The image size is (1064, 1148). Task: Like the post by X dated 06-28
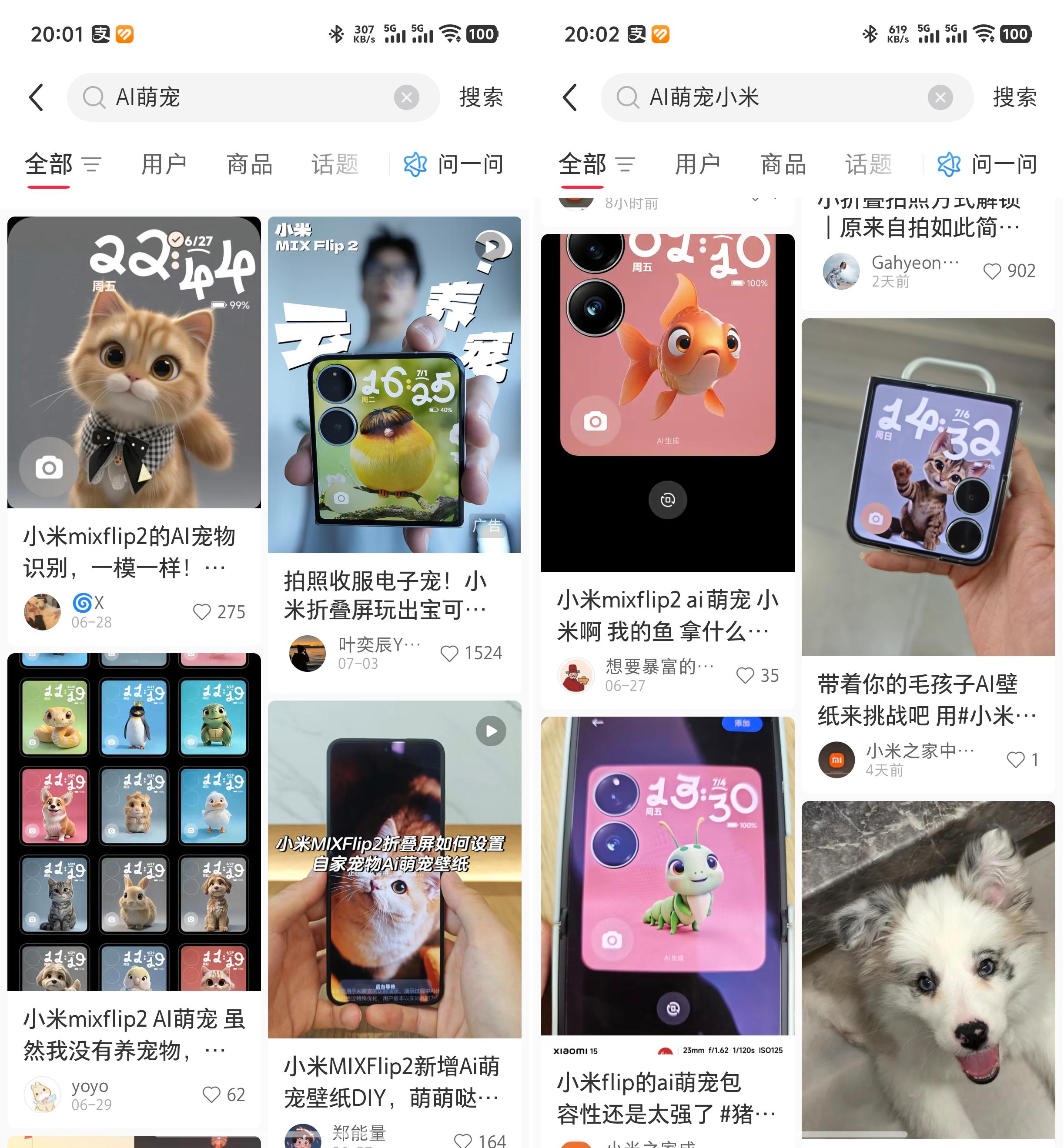(202, 612)
